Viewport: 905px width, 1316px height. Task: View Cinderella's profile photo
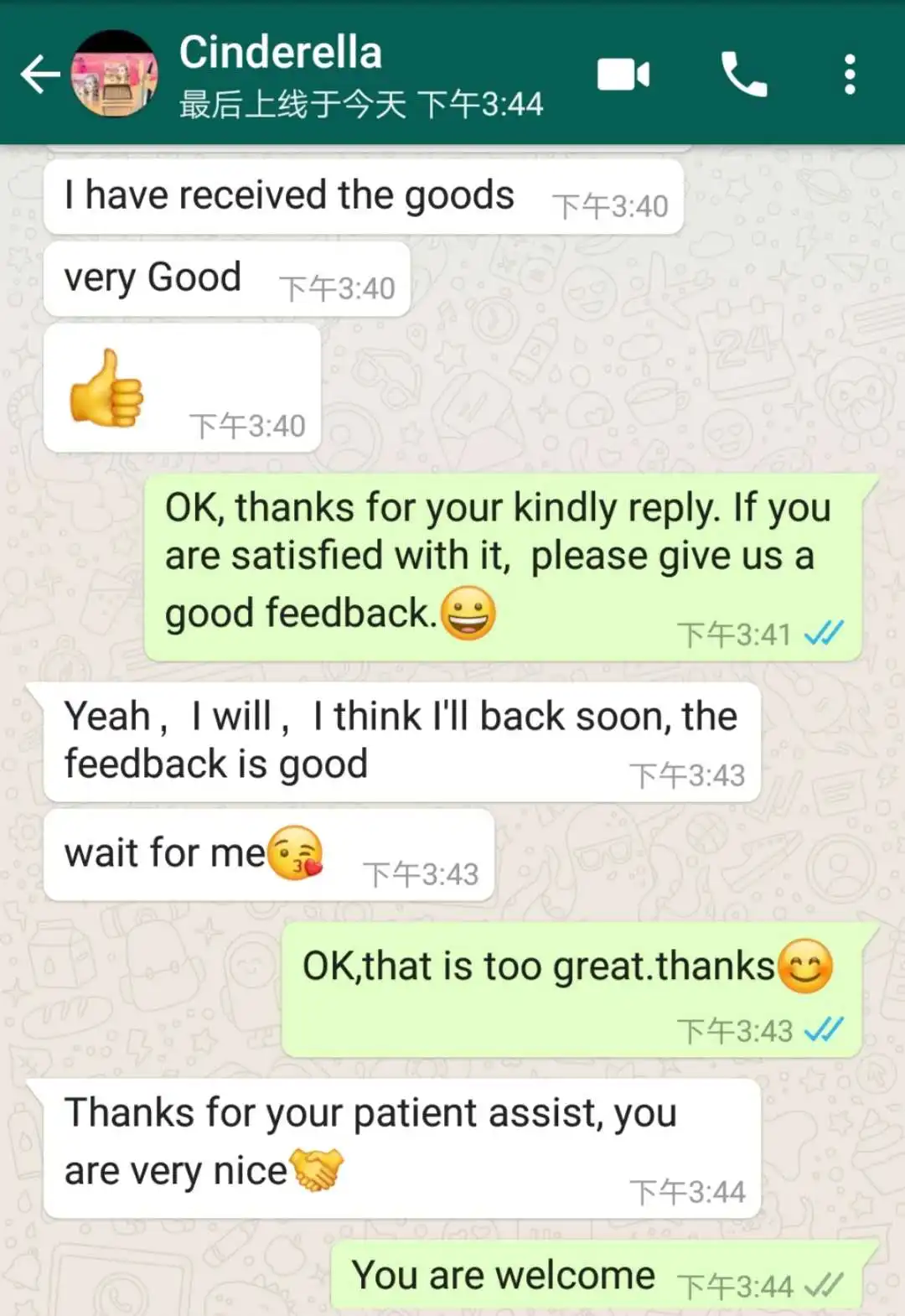pyautogui.click(x=115, y=74)
